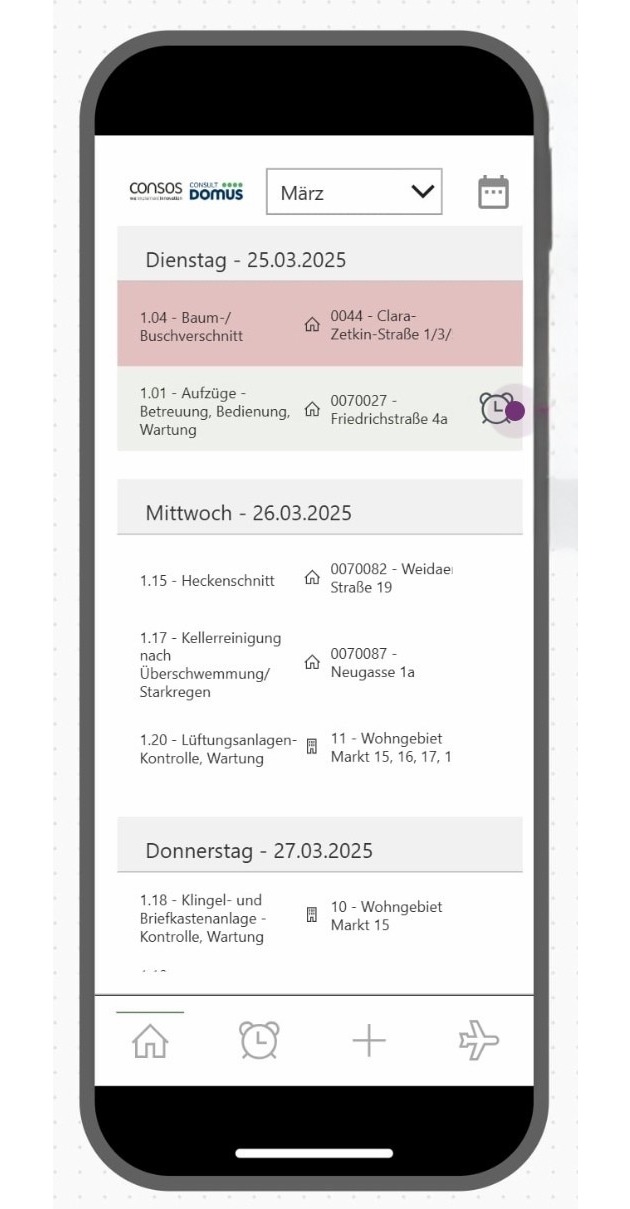Switch to the home tab
The image size is (630, 1209).
[150, 1040]
